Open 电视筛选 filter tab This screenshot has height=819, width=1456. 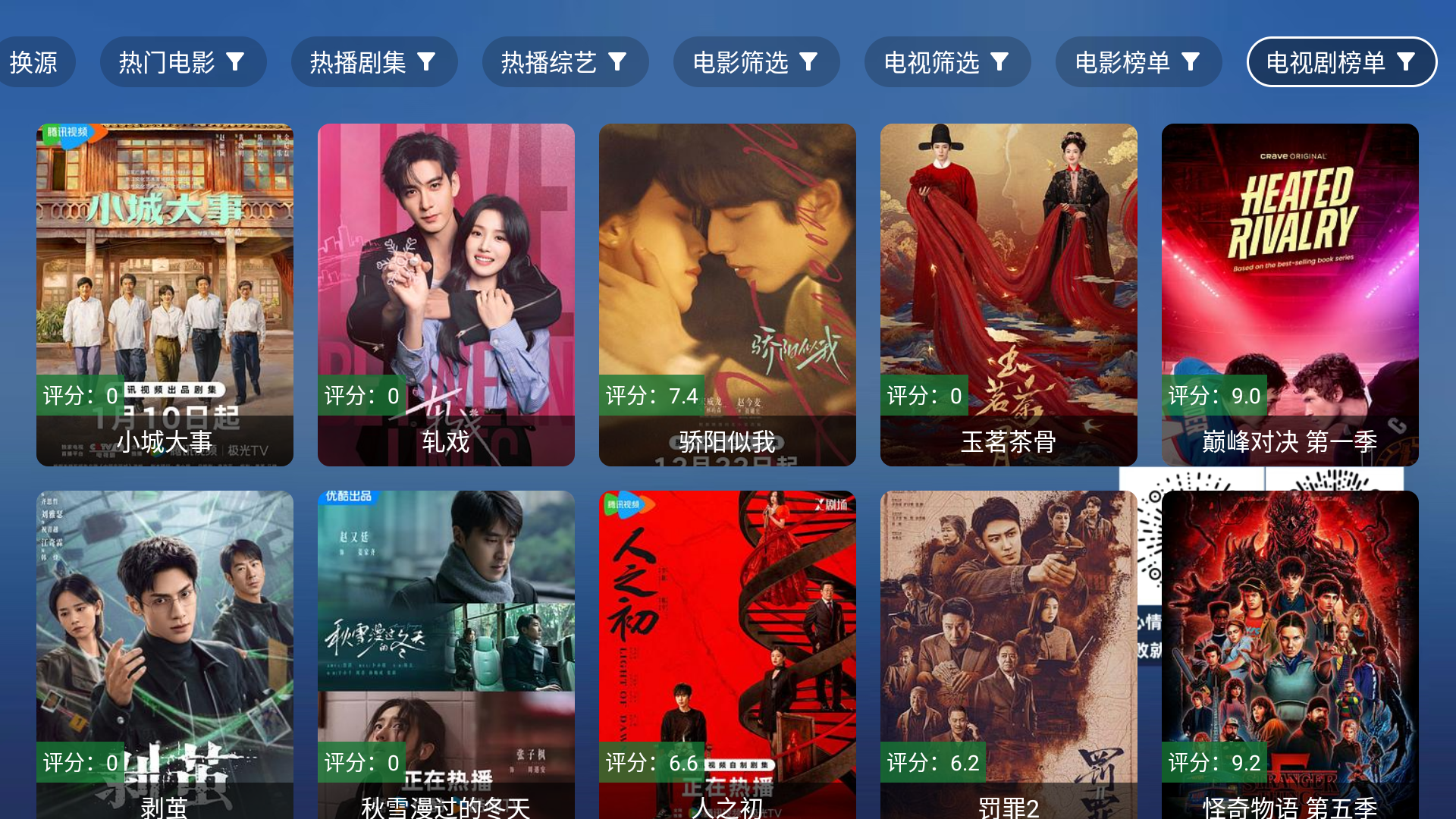pos(947,62)
